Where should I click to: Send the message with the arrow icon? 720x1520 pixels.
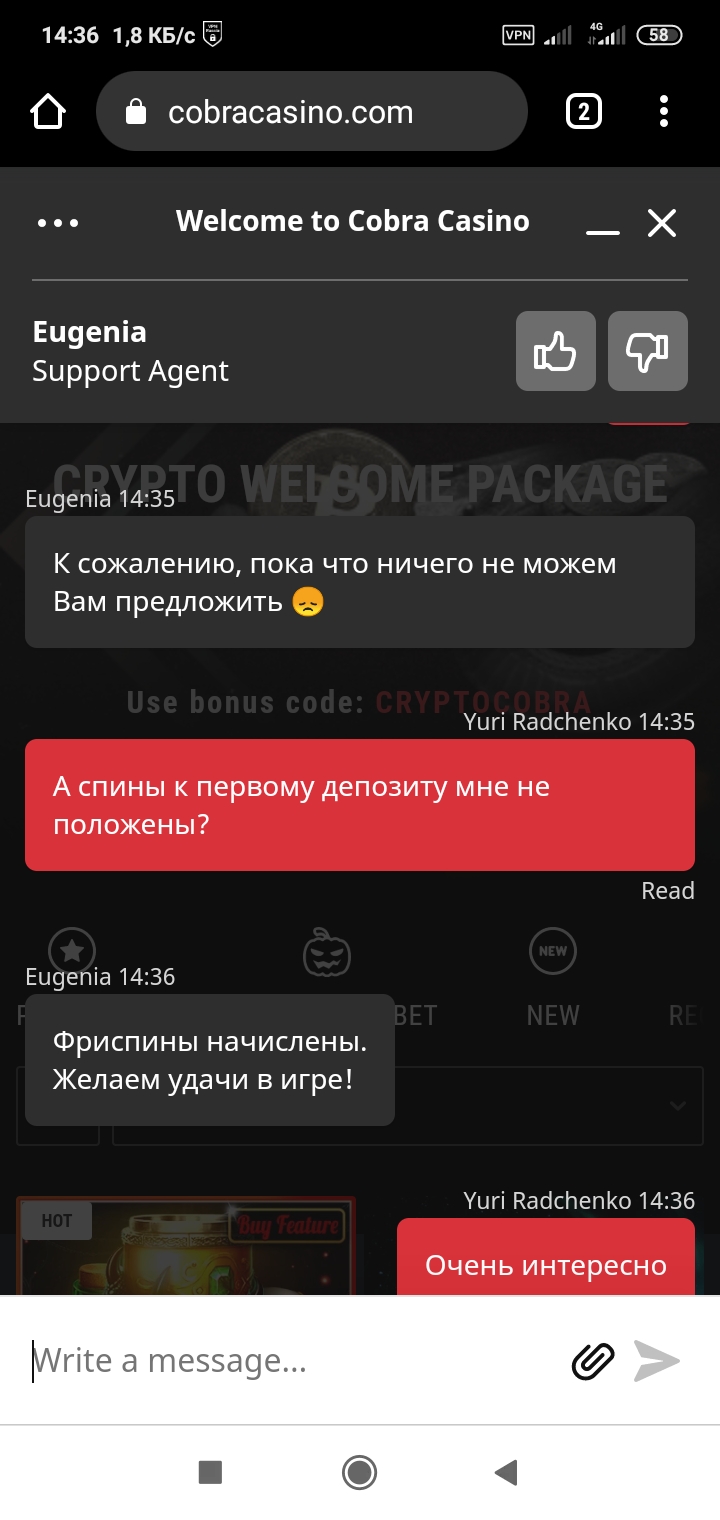pos(657,1361)
